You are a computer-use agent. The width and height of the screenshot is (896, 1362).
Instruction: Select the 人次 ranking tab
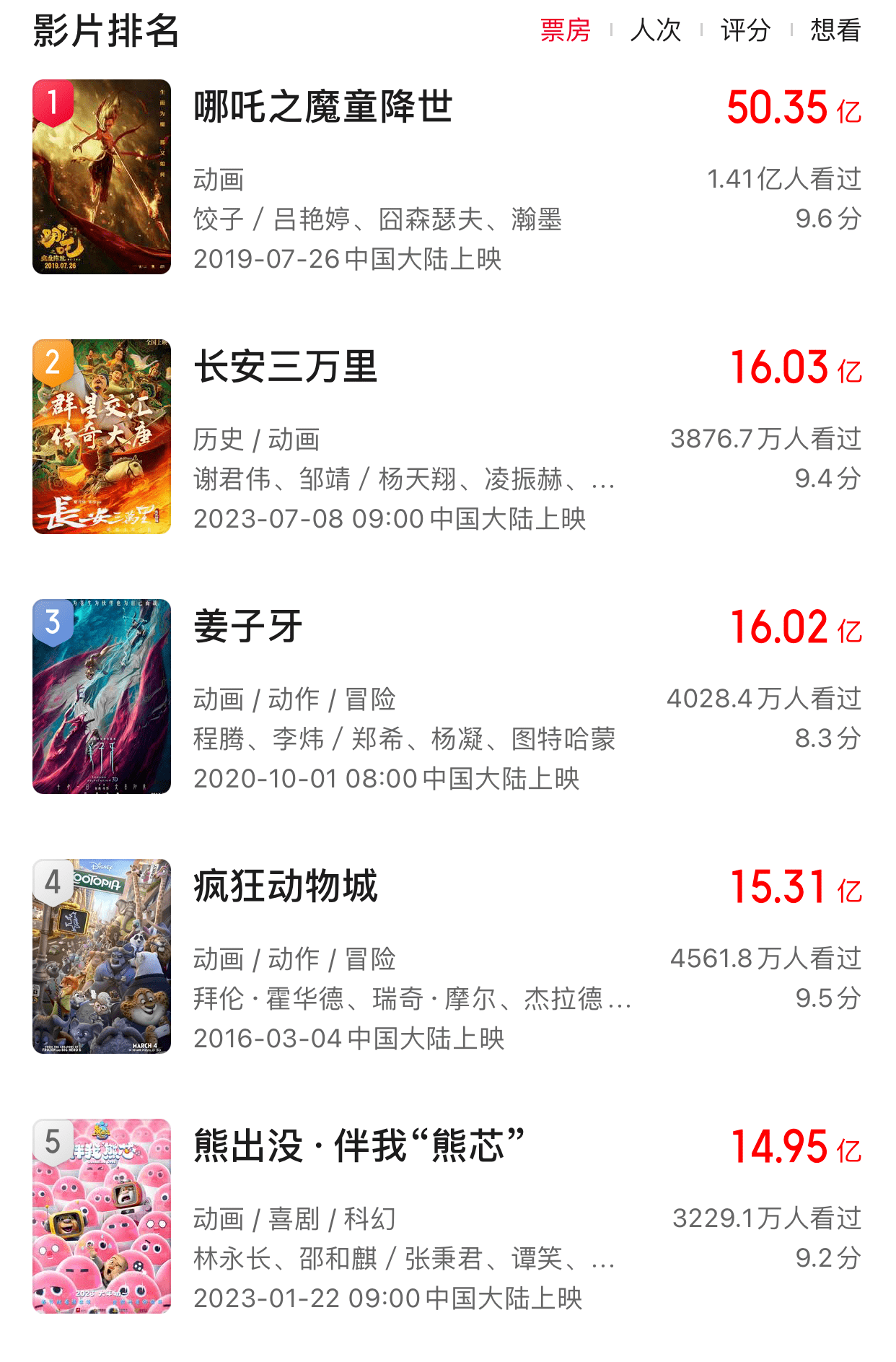pos(655,30)
